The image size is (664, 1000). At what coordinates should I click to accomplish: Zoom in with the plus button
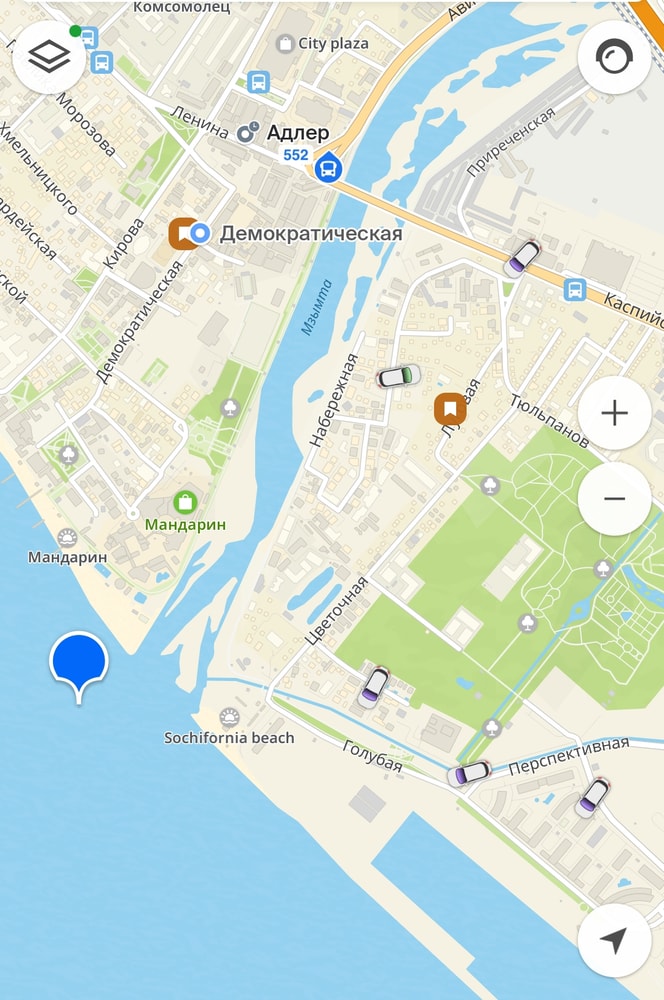click(614, 413)
